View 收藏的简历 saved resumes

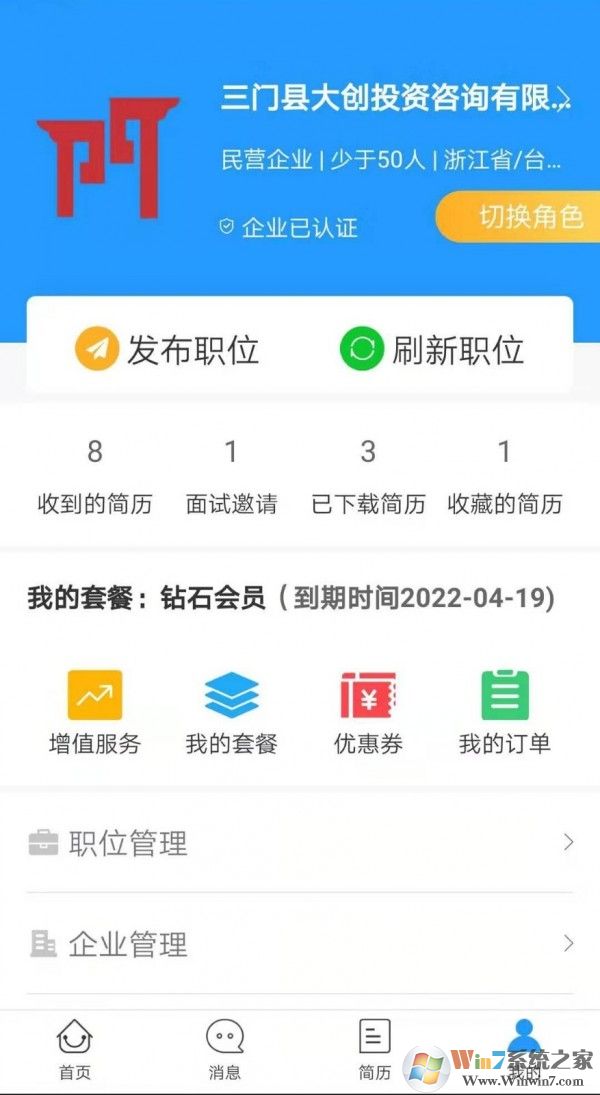click(x=504, y=477)
